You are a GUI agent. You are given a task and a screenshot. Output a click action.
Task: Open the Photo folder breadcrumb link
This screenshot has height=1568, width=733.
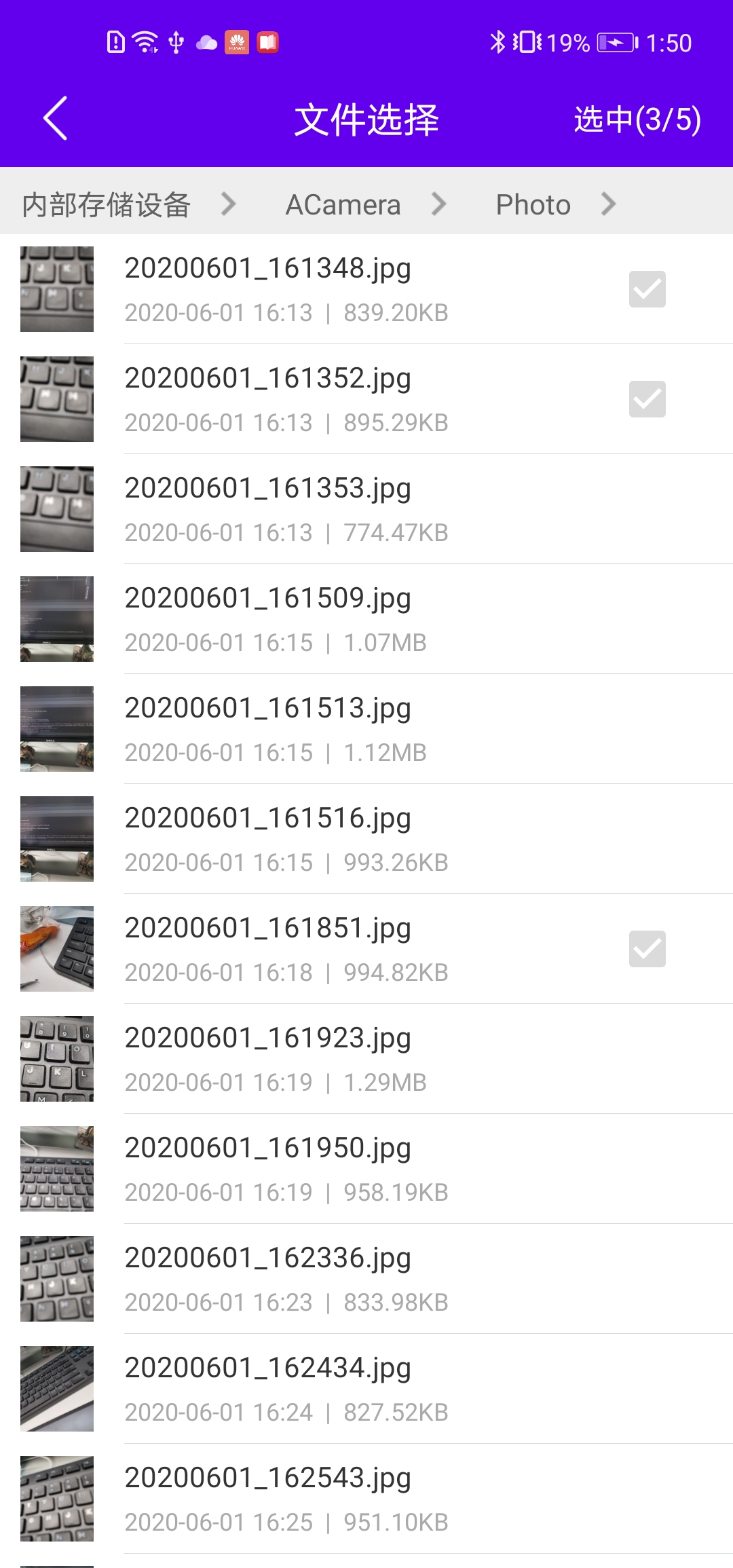[532, 204]
